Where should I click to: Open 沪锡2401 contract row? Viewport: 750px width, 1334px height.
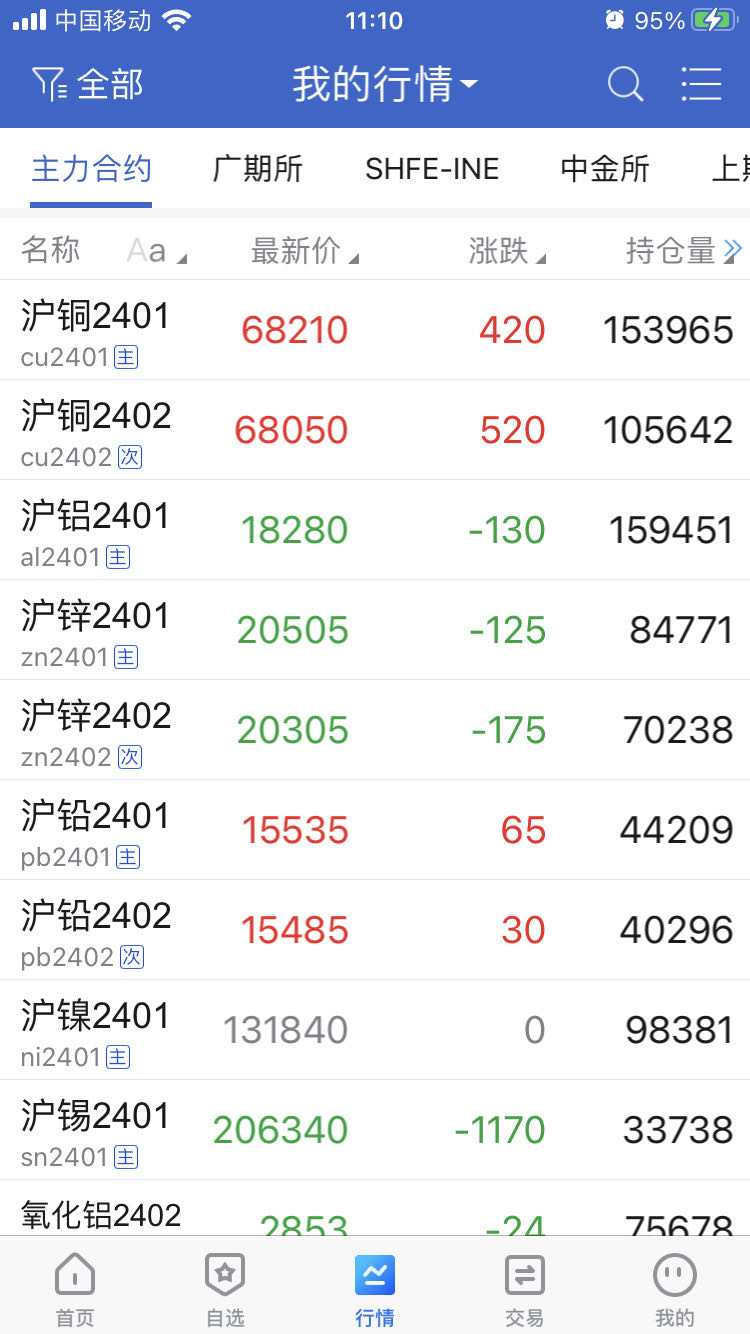point(375,1130)
